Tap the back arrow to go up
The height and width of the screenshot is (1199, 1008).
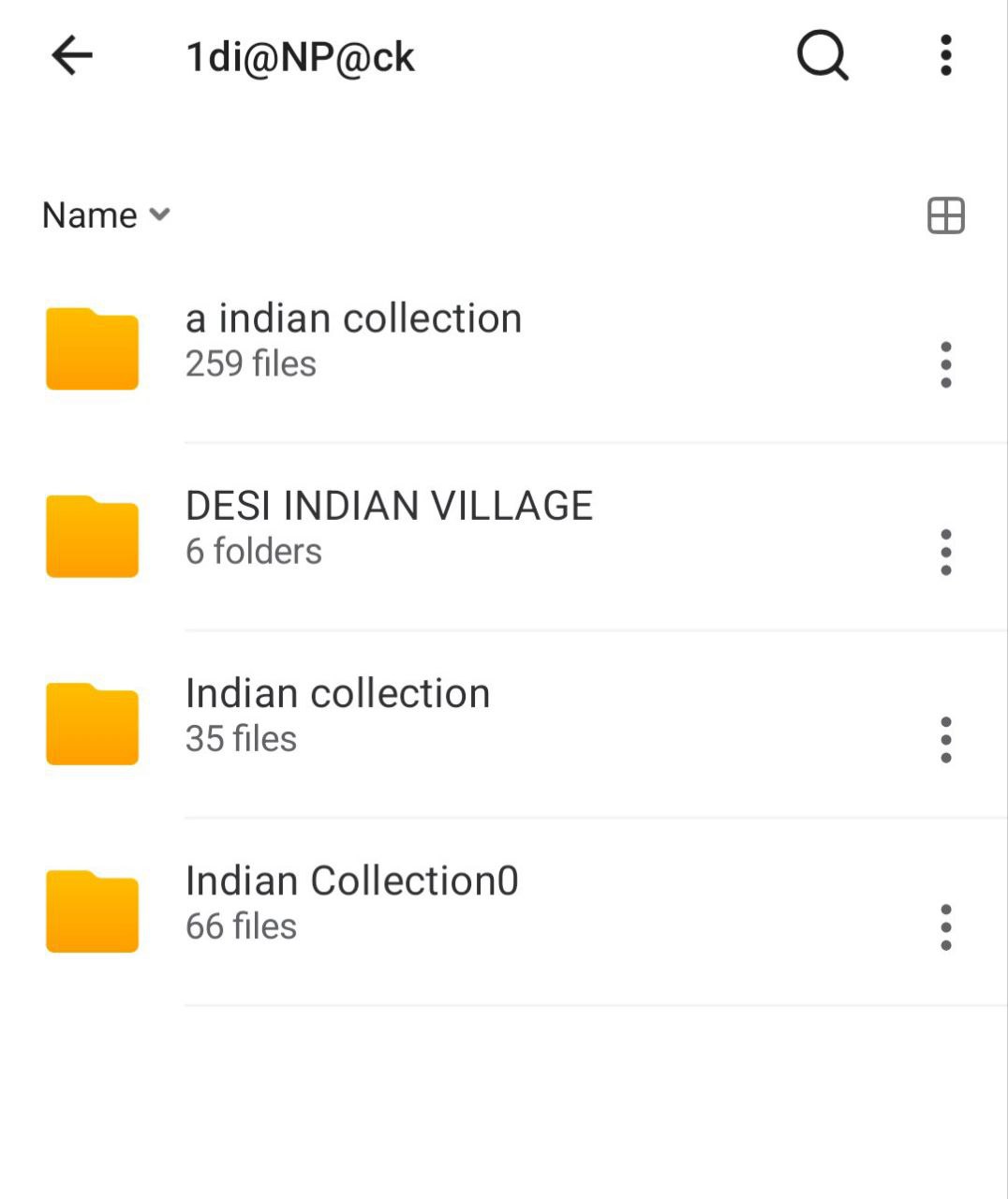pyautogui.click(x=70, y=54)
